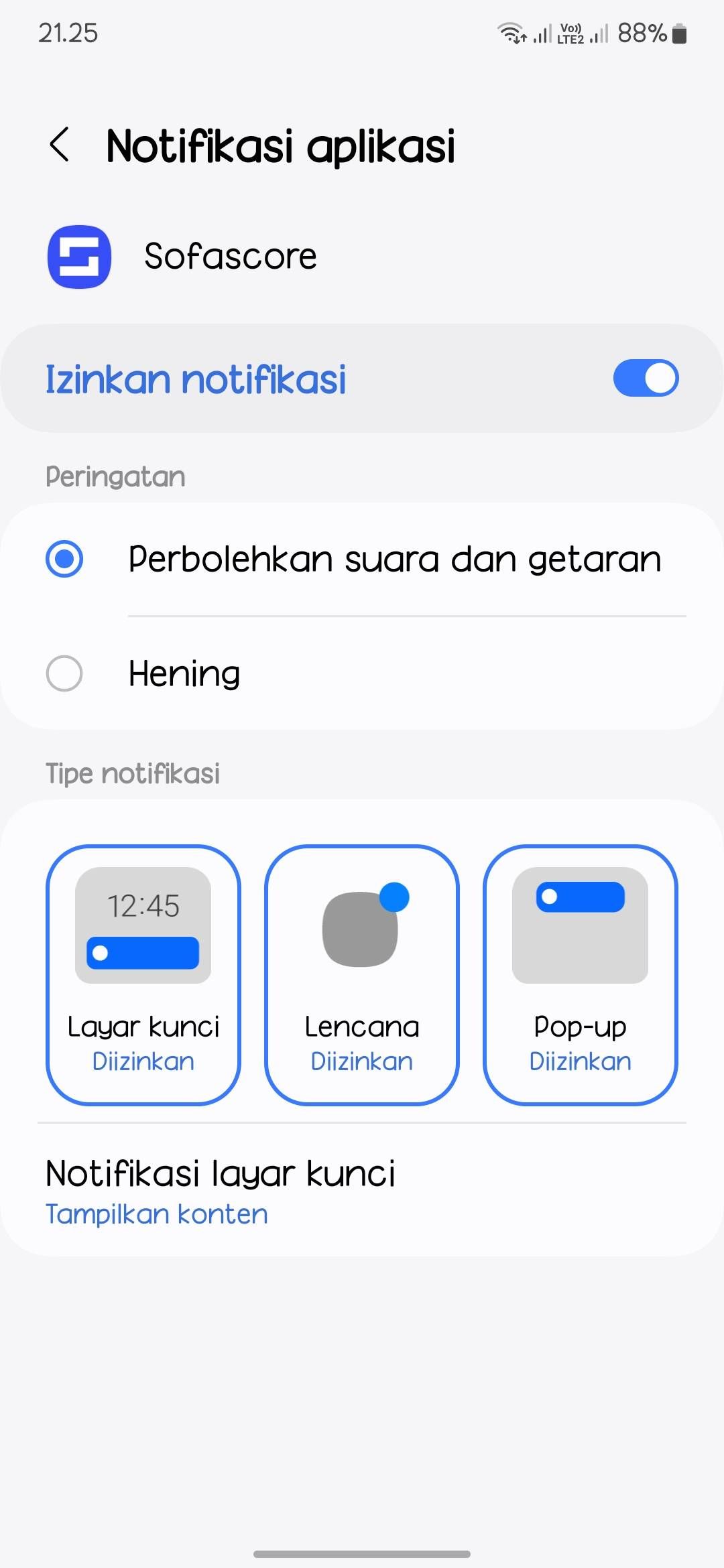
Task: Click the Sofascore app icon
Action: point(78,257)
